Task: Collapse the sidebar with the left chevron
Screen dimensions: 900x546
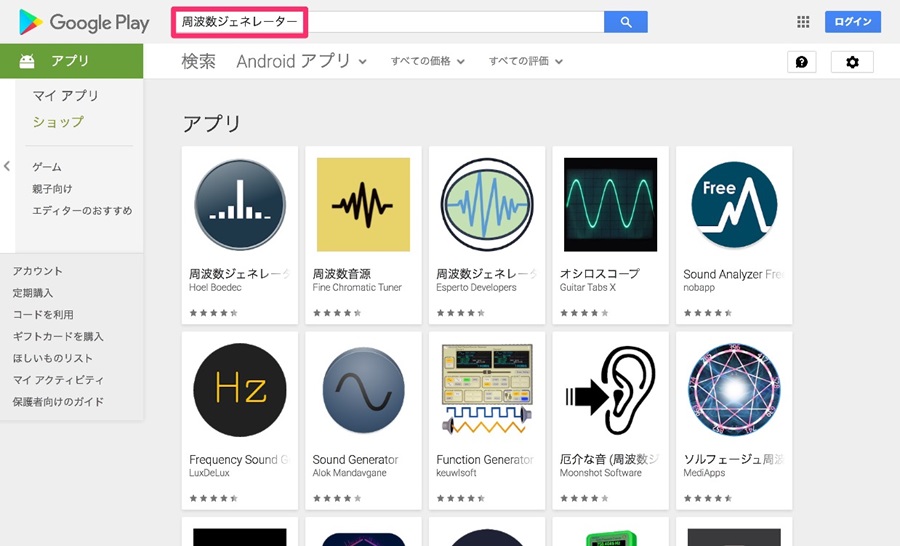Action: pyautogui.click(x=7, y=166)
